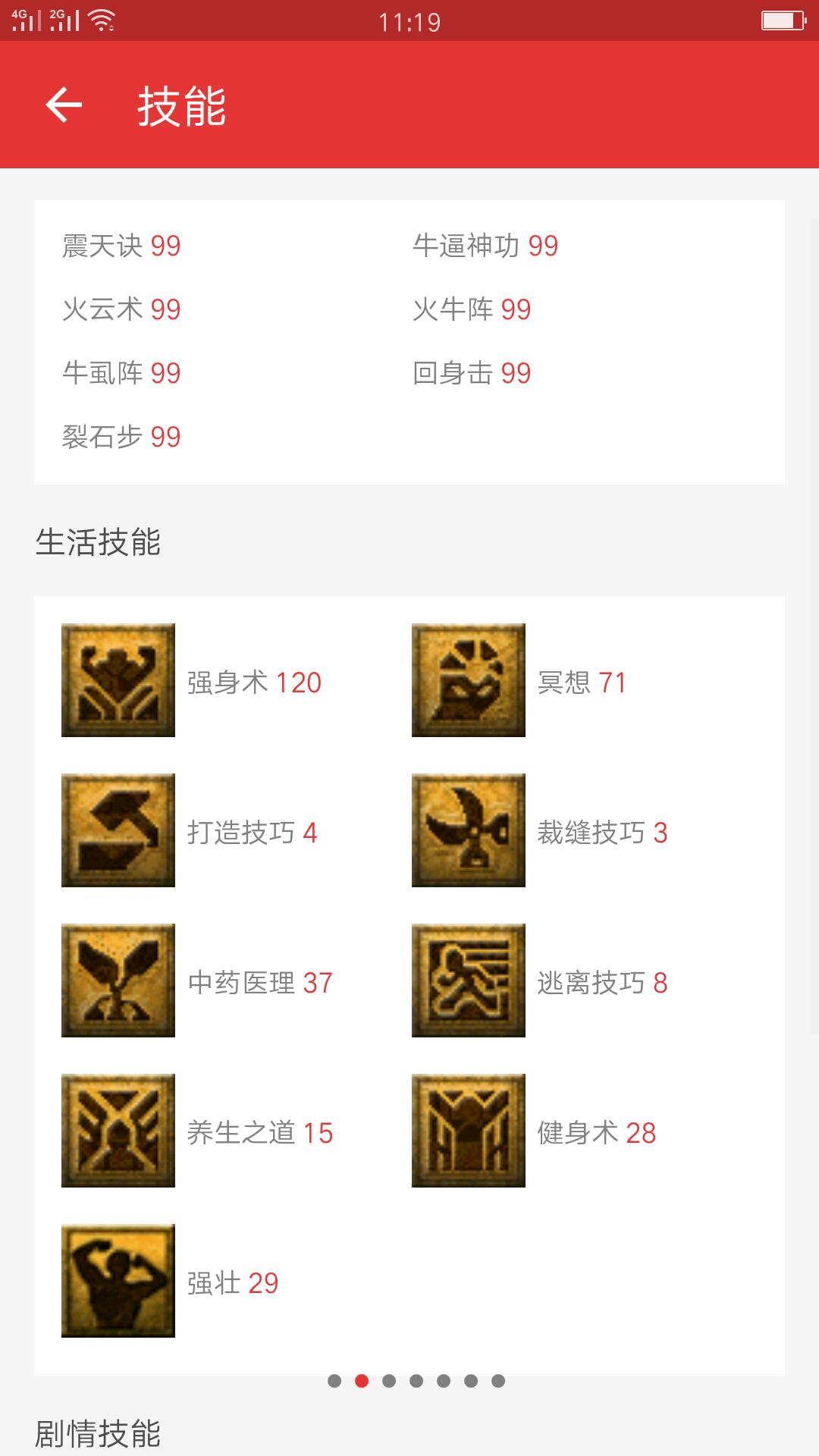Go back from the 技能 page
This screenshot has height=1456, width=819.
click(64, 105)
